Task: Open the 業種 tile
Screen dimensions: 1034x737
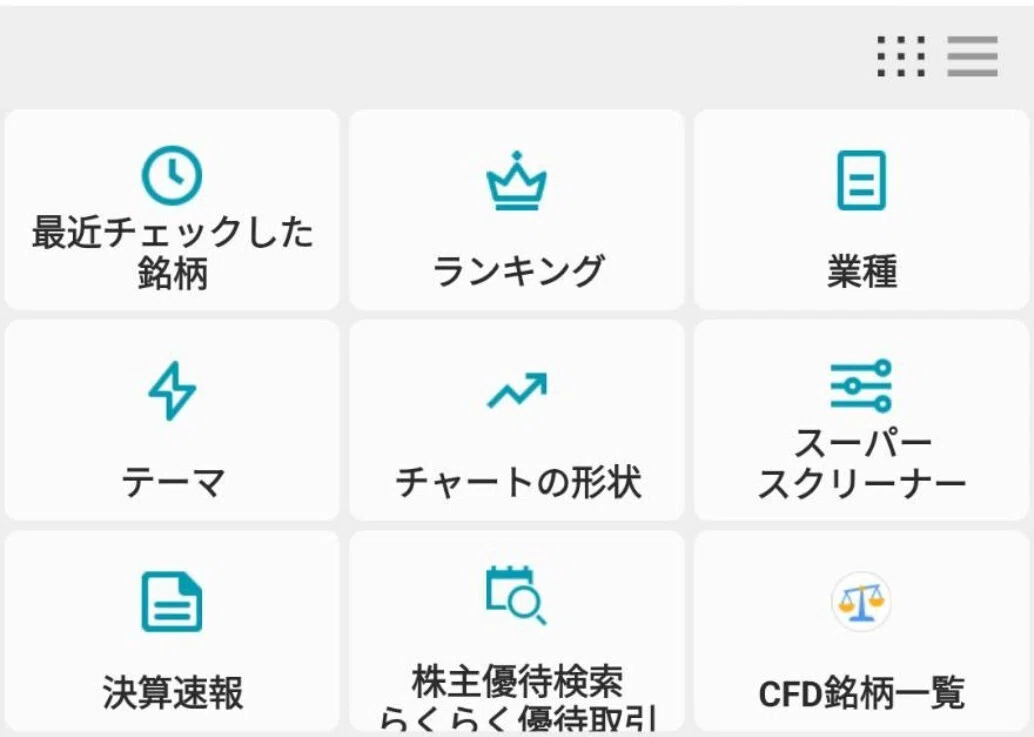Action: (x=861, y=210)
